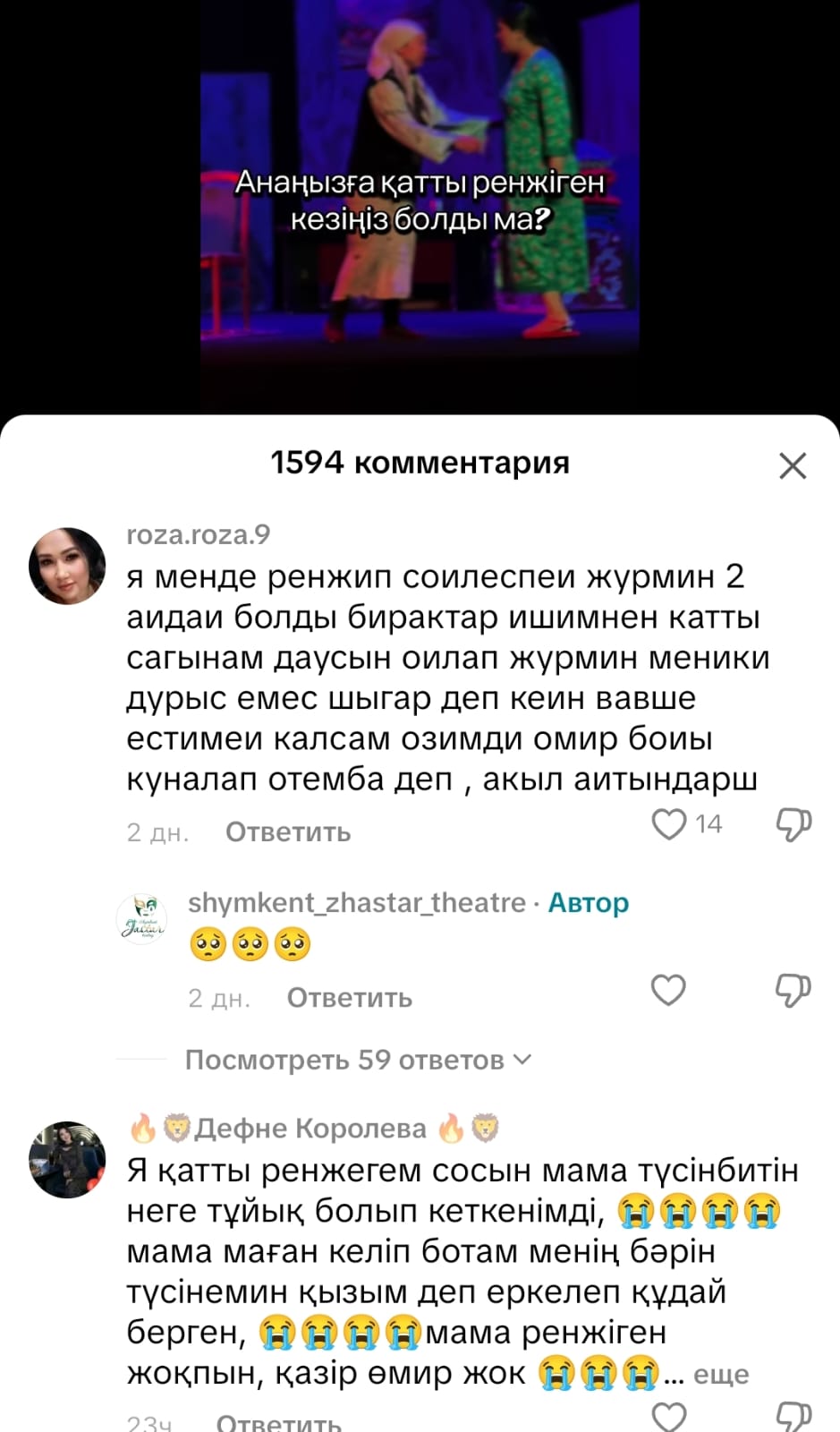
Task: Close the comments panel
Action: click(x=793, y=465)
